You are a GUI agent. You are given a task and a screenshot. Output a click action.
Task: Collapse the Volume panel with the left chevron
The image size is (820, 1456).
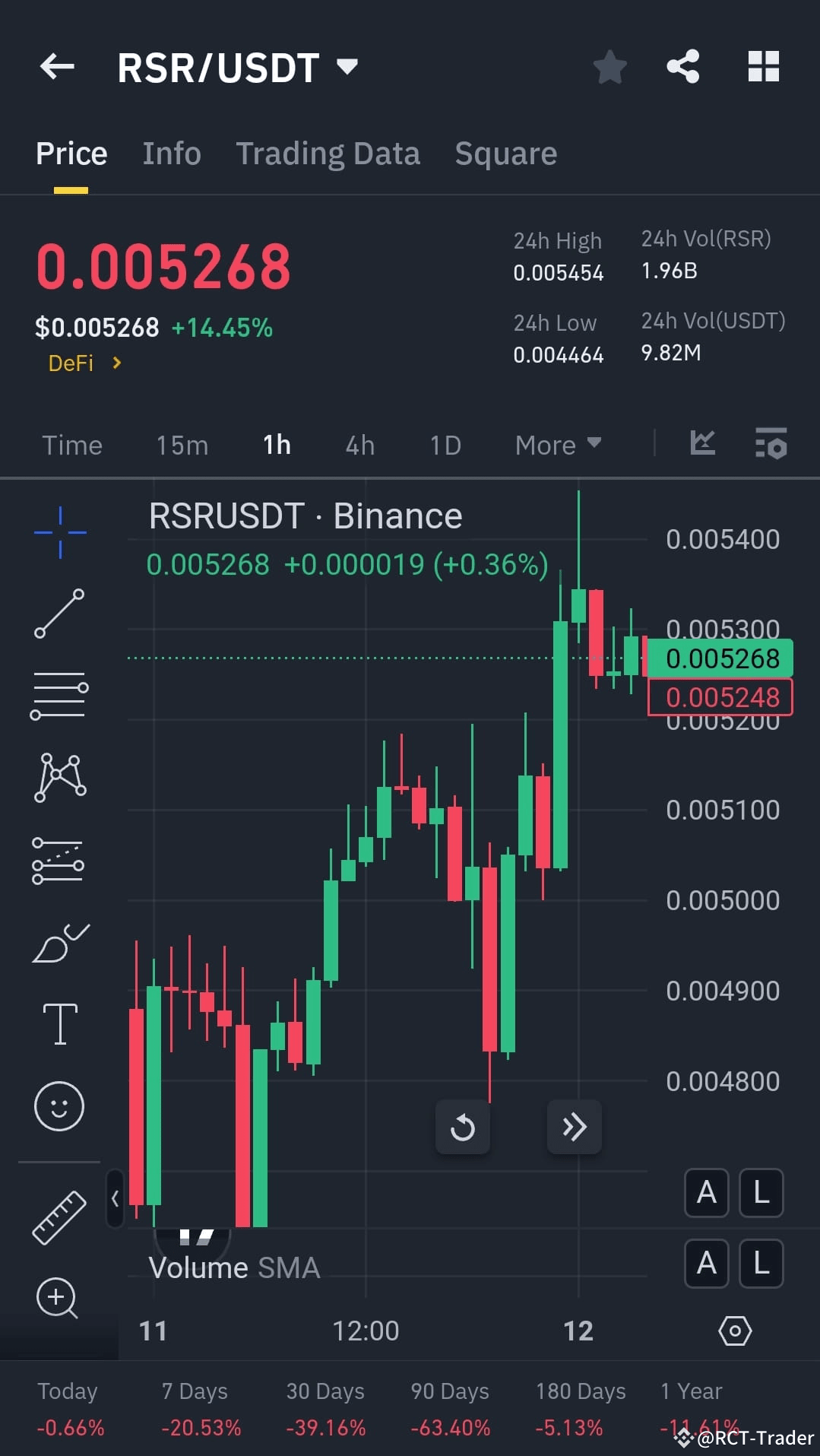115,1197
